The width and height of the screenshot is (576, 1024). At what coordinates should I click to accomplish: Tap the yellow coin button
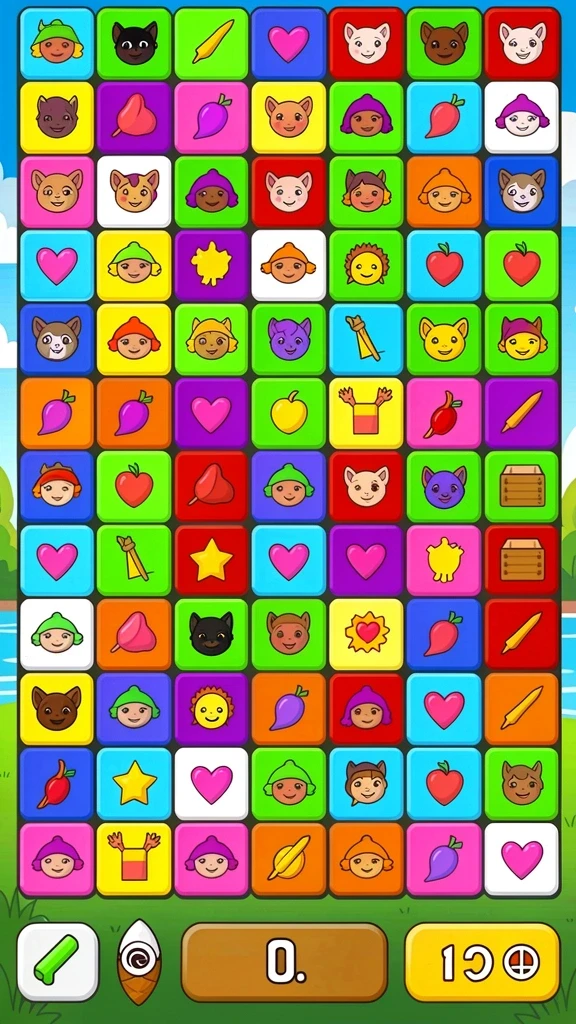click(483, 962)
